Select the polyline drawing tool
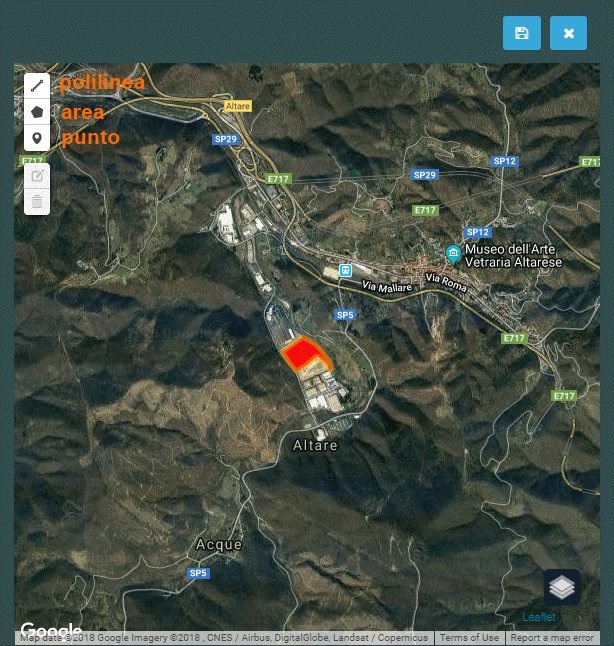 pyautogui.click(x=37, y=86)
